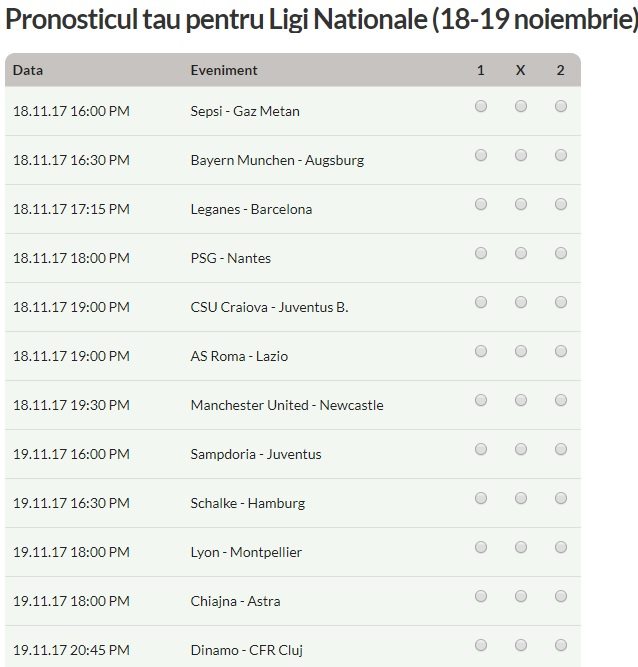Image resolution: width=638 pixels, height=667 pixels.
Task: Mark X for CSU Craiova - Juventus B.
Action: [521, 302]
